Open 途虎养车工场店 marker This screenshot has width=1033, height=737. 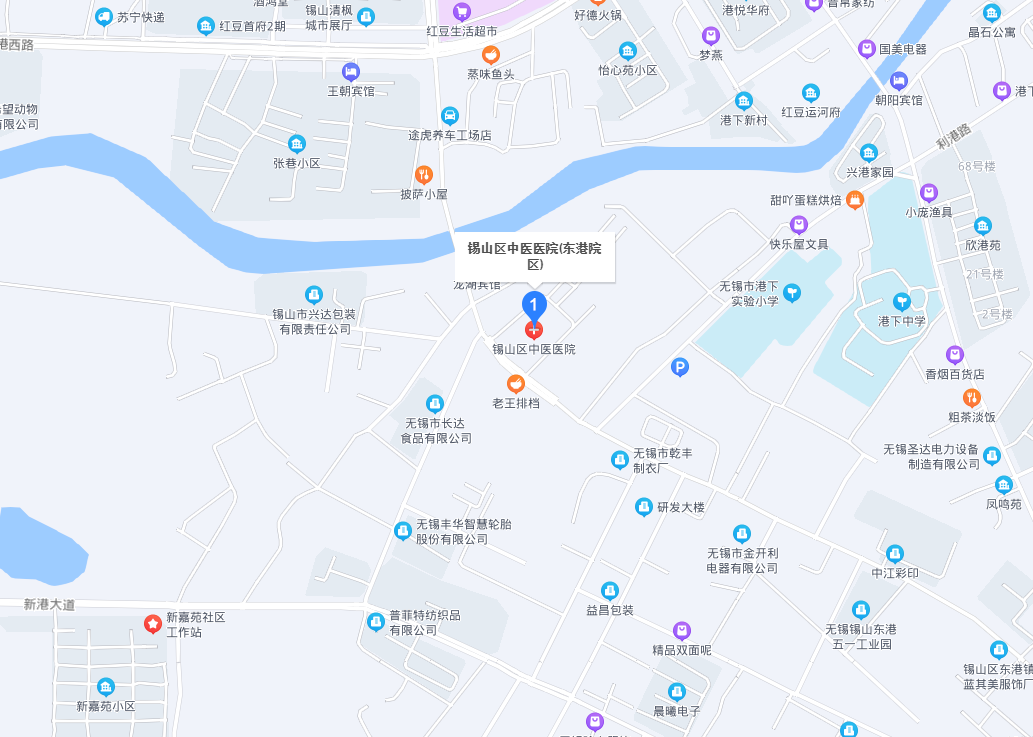[x=450, y=115]
